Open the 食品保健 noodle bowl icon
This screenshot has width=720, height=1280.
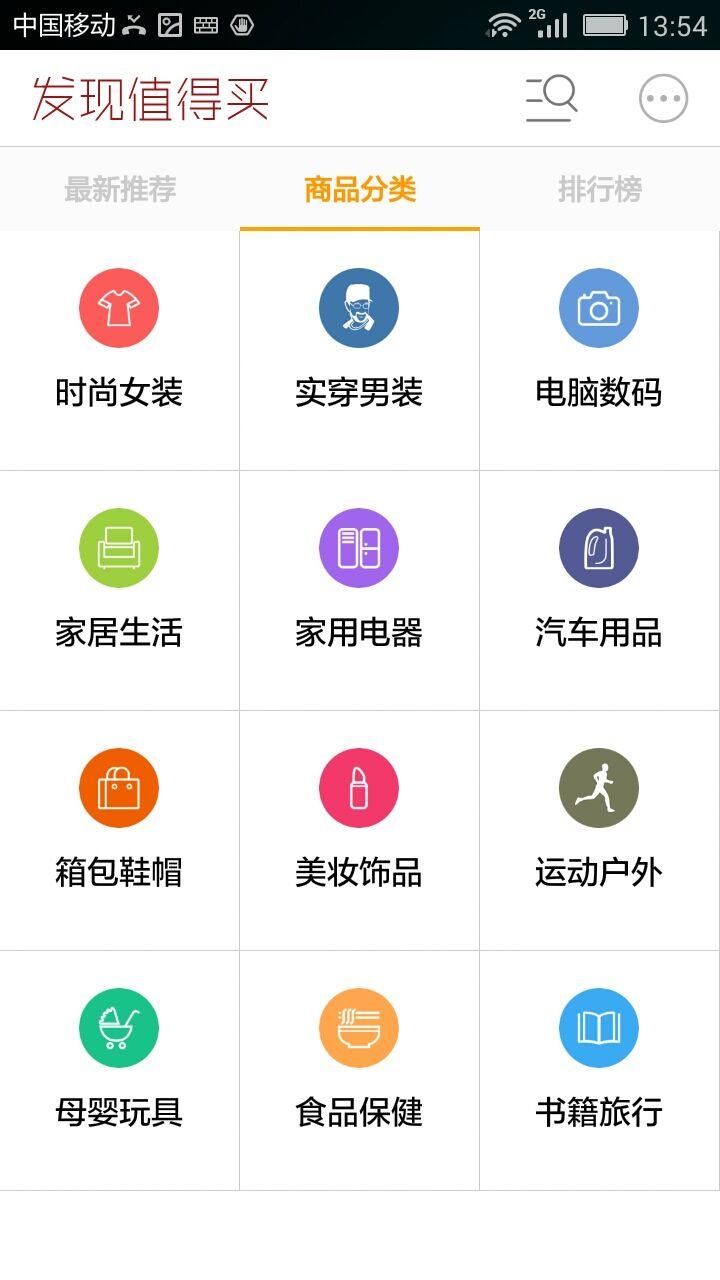tap(359, 1027)
